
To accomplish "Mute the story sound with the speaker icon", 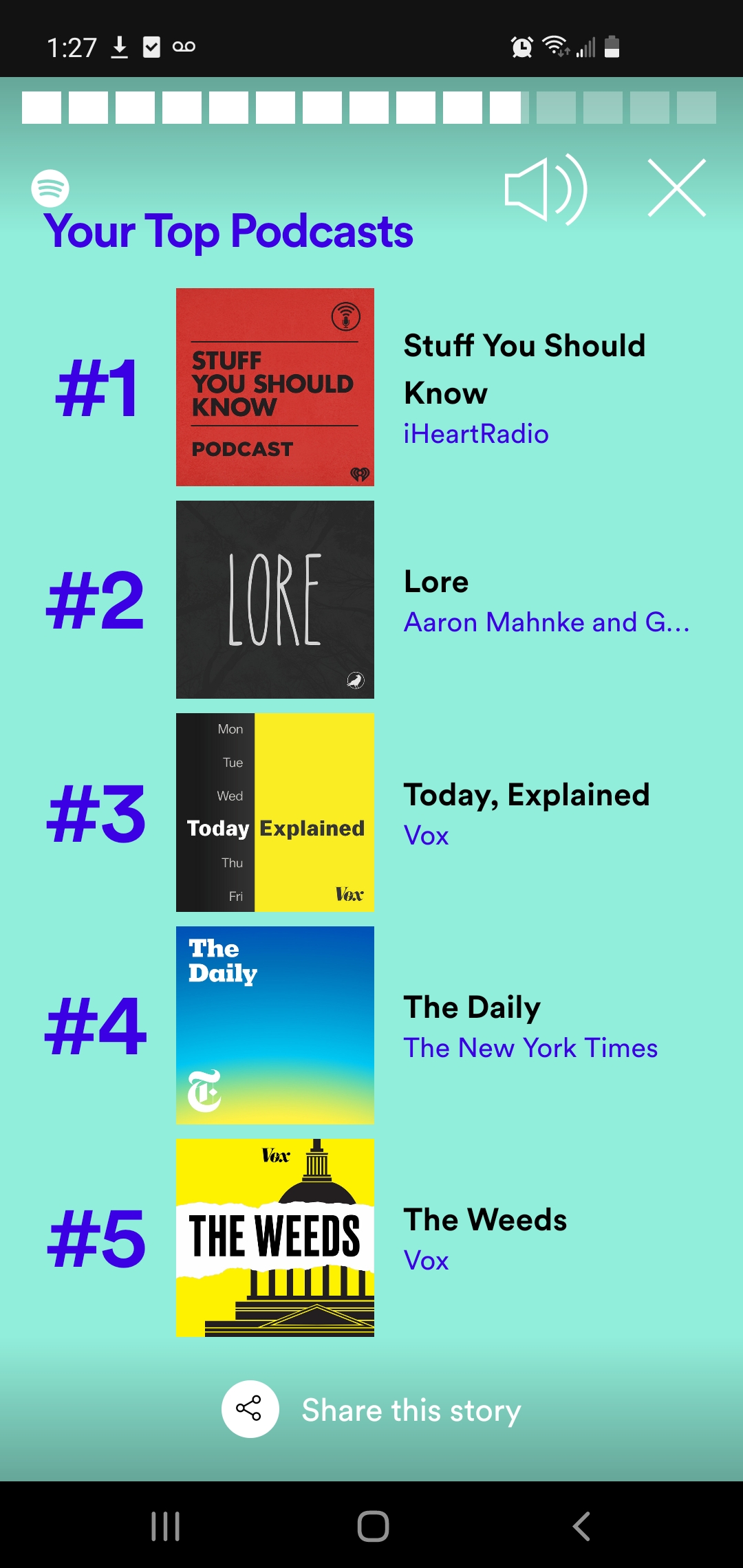I will pyautogui.click(x=546, y=189).
